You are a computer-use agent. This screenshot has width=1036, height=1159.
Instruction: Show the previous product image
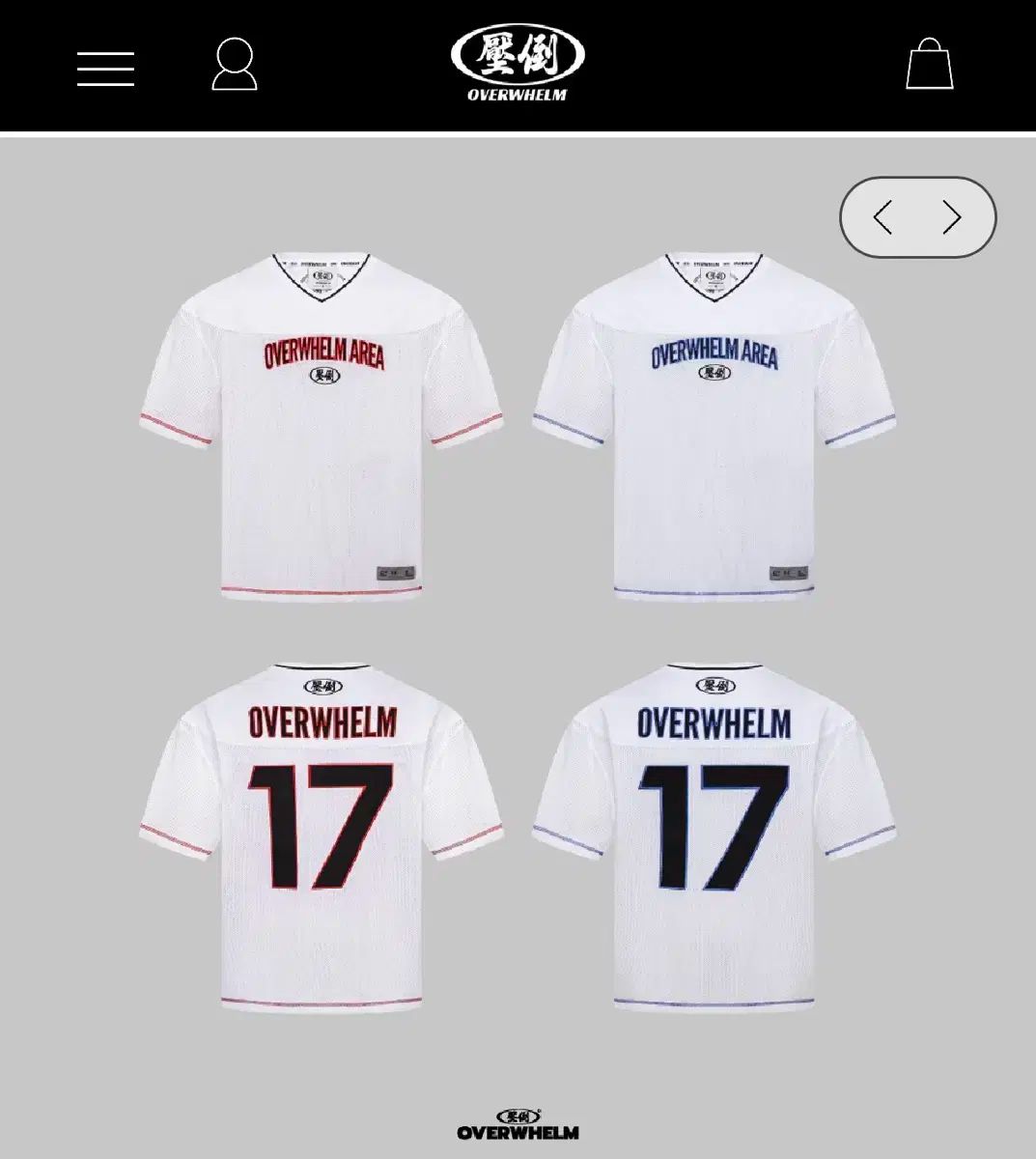click(882, 218)
